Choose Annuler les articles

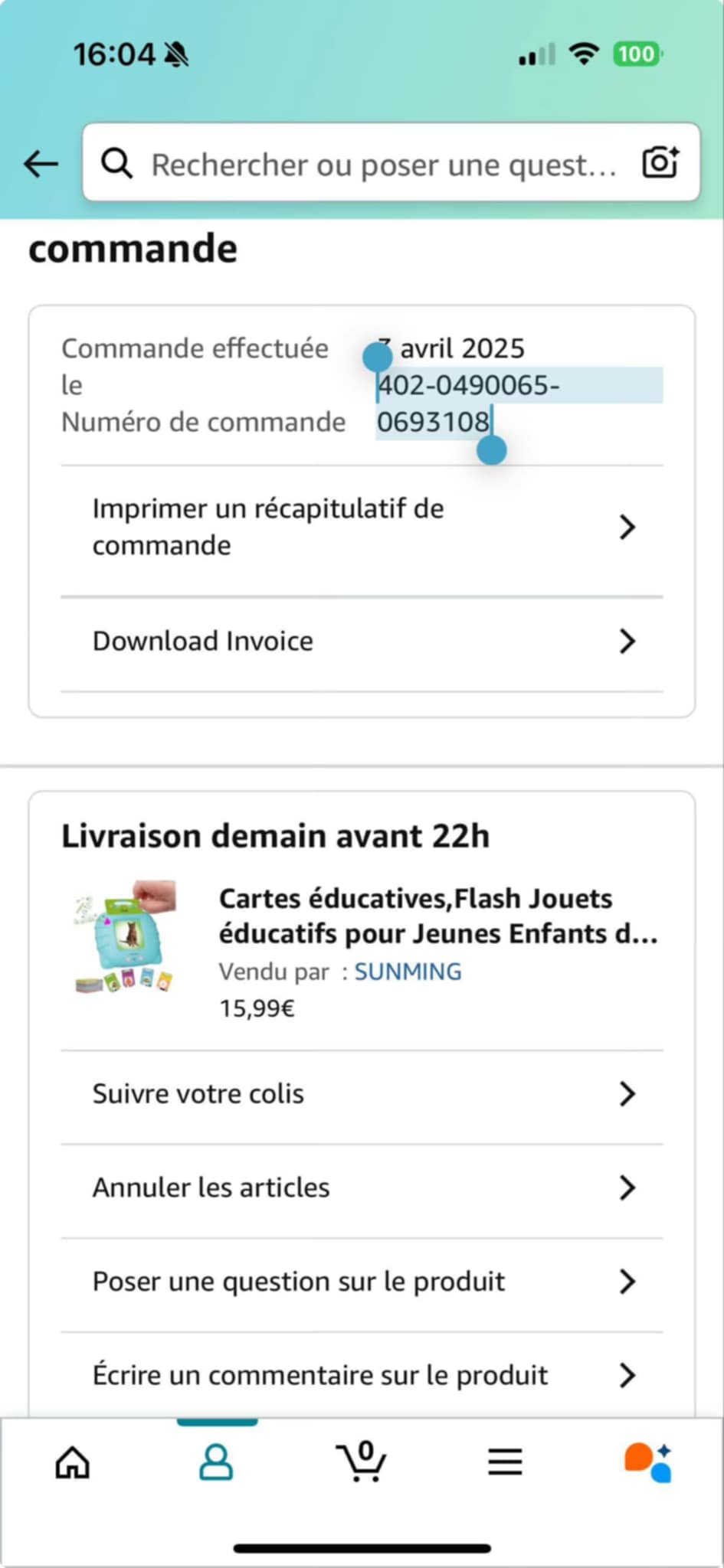pyautogui.click(x=362, y=1187)
